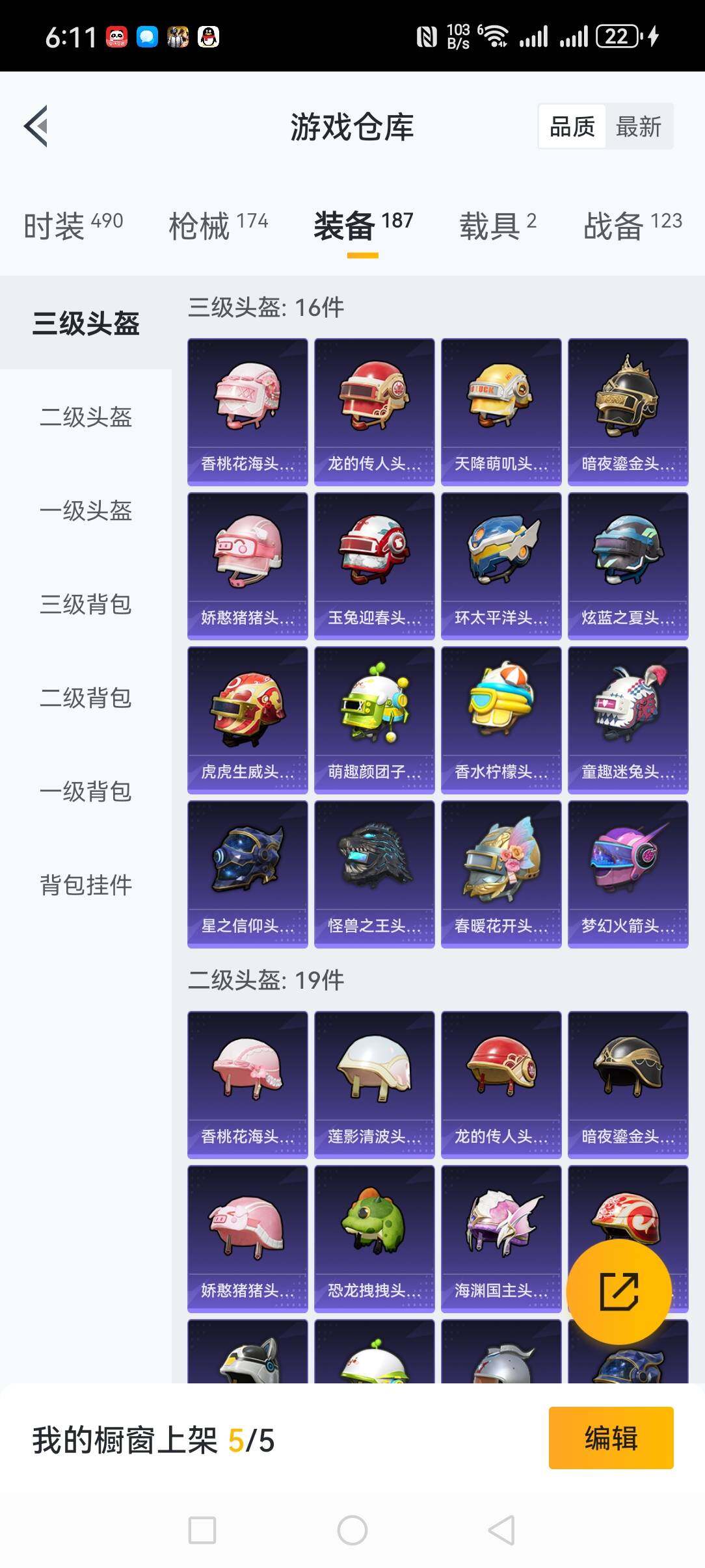Viewport: 705px width, 1568px height.
Task: Select 二级头盔 in the side menu
Action: 86,417
